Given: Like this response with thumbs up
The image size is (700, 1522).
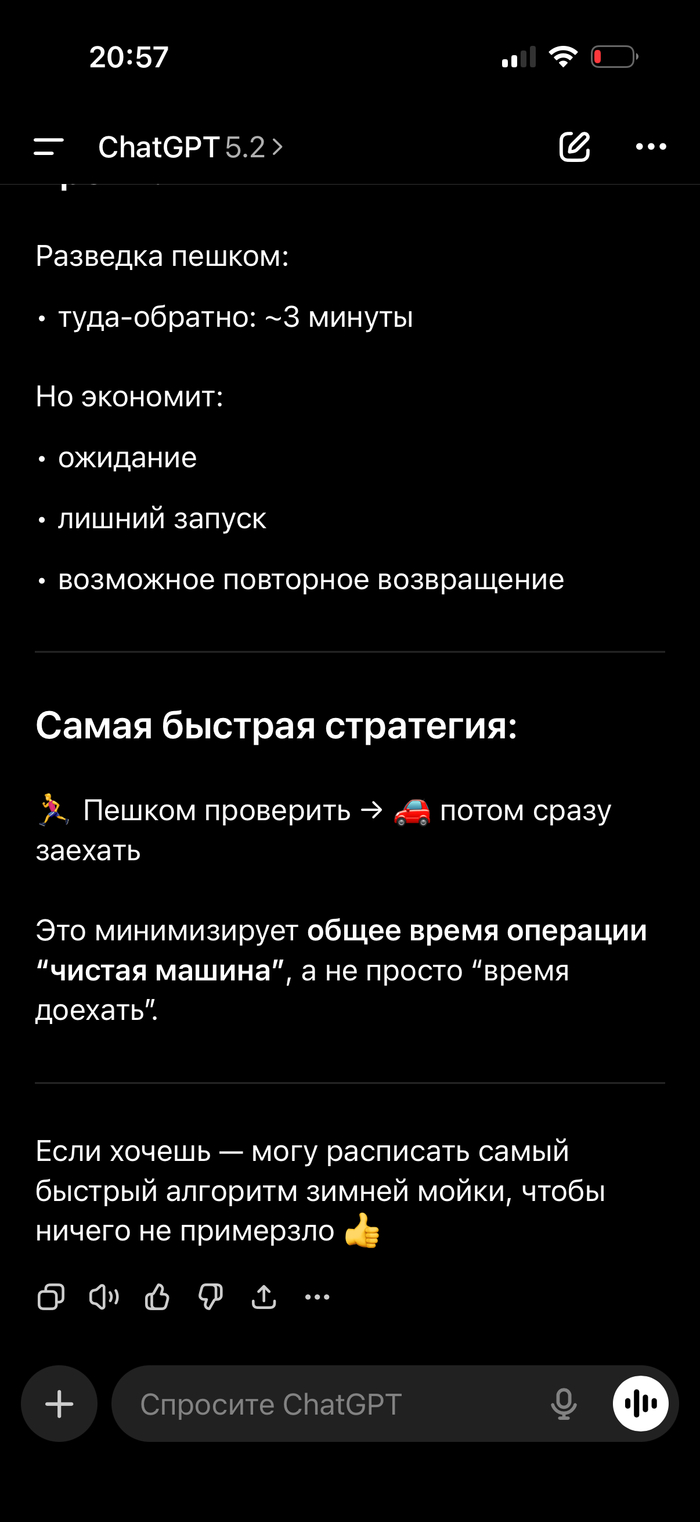Looking at the screenshot, I should pyautogui.click(x=157, y=1297).
